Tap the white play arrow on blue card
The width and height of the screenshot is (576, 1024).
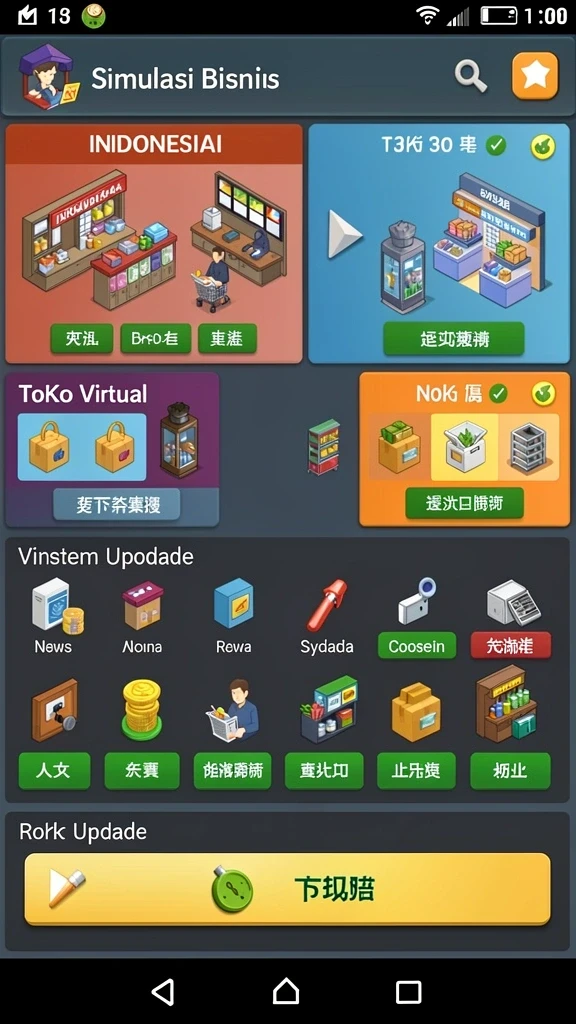[x=344, y=234]
